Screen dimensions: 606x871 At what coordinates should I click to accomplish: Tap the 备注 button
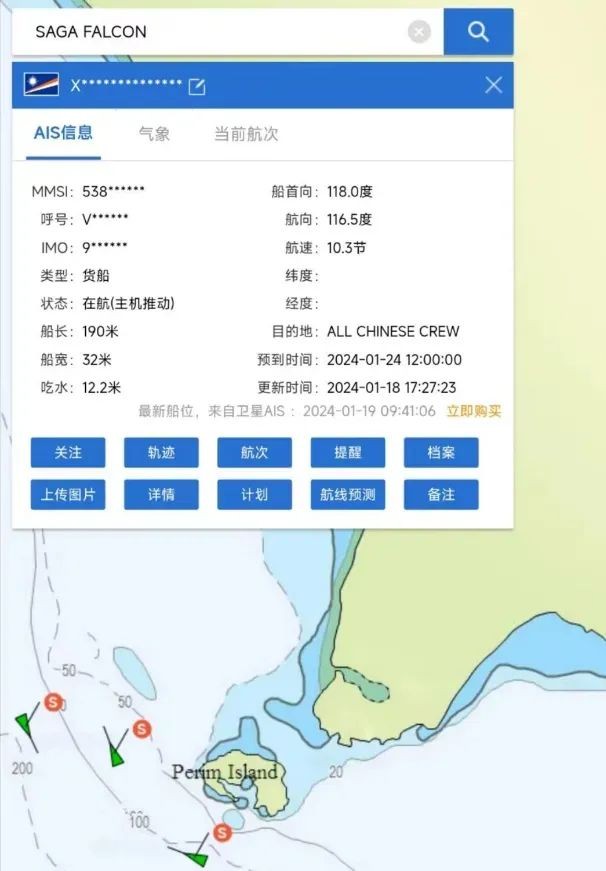(441, 495)
